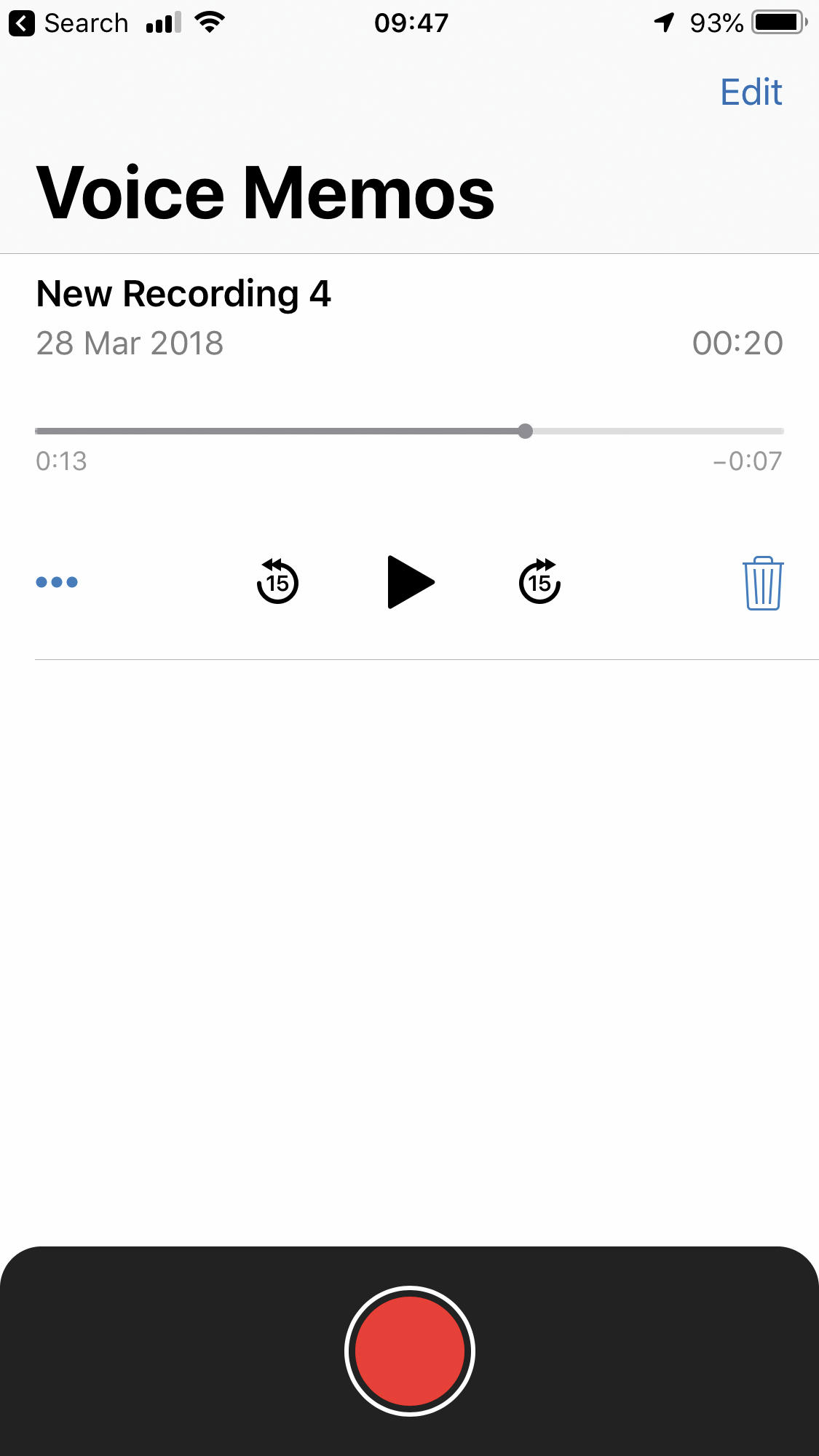819x1456 pixels.
Task: Skip forward 15 seconds
Action: [539, 581]
